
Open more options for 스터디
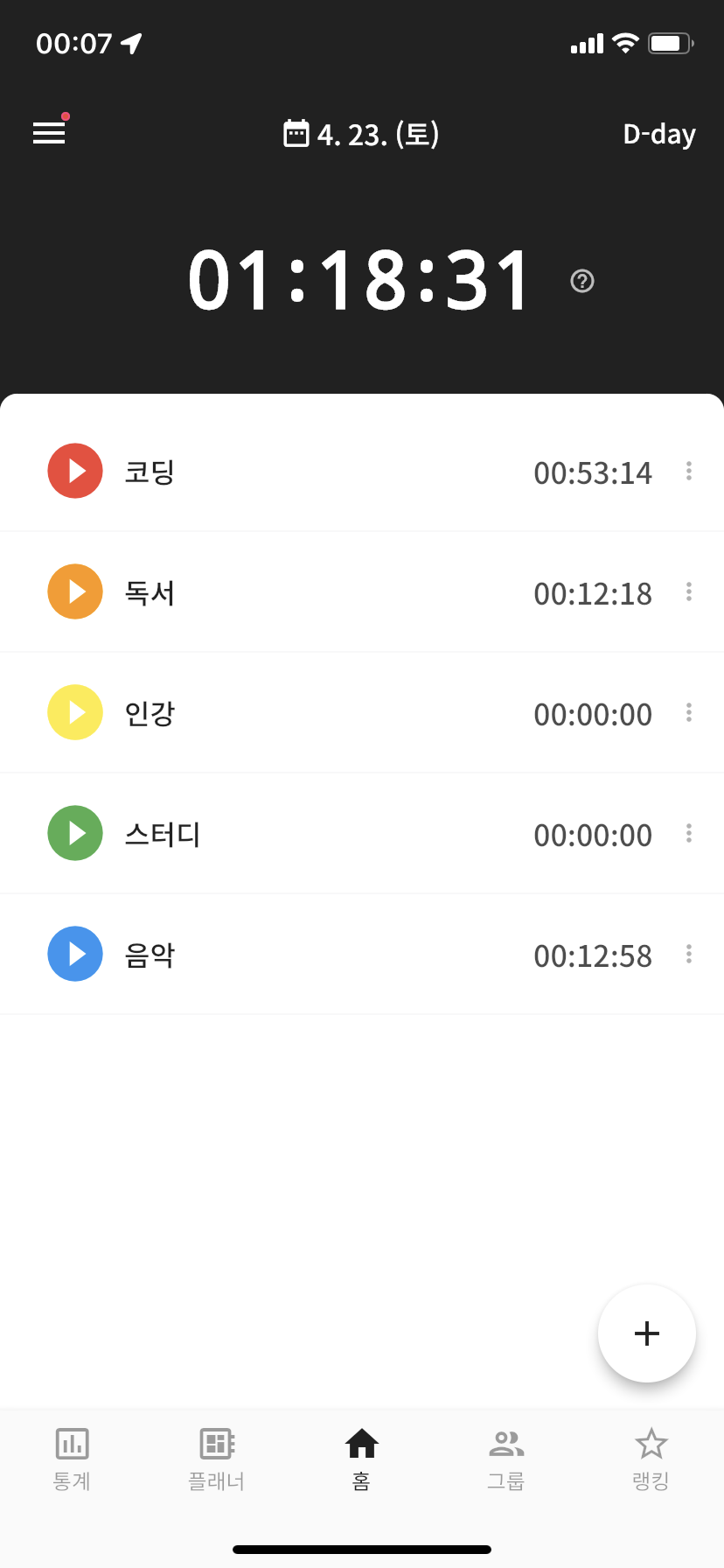[x=689, y=834]
